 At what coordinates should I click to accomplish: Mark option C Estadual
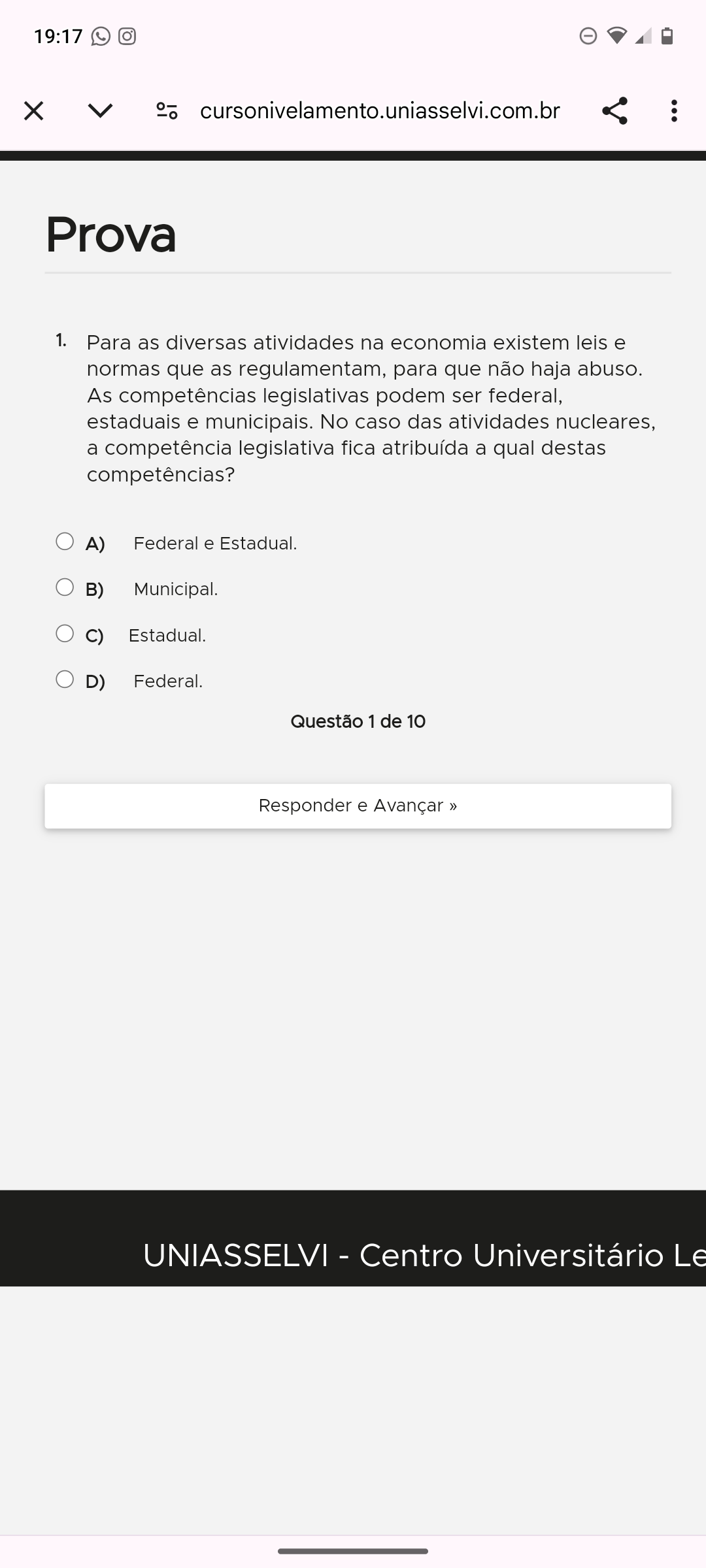pos(65,634)
